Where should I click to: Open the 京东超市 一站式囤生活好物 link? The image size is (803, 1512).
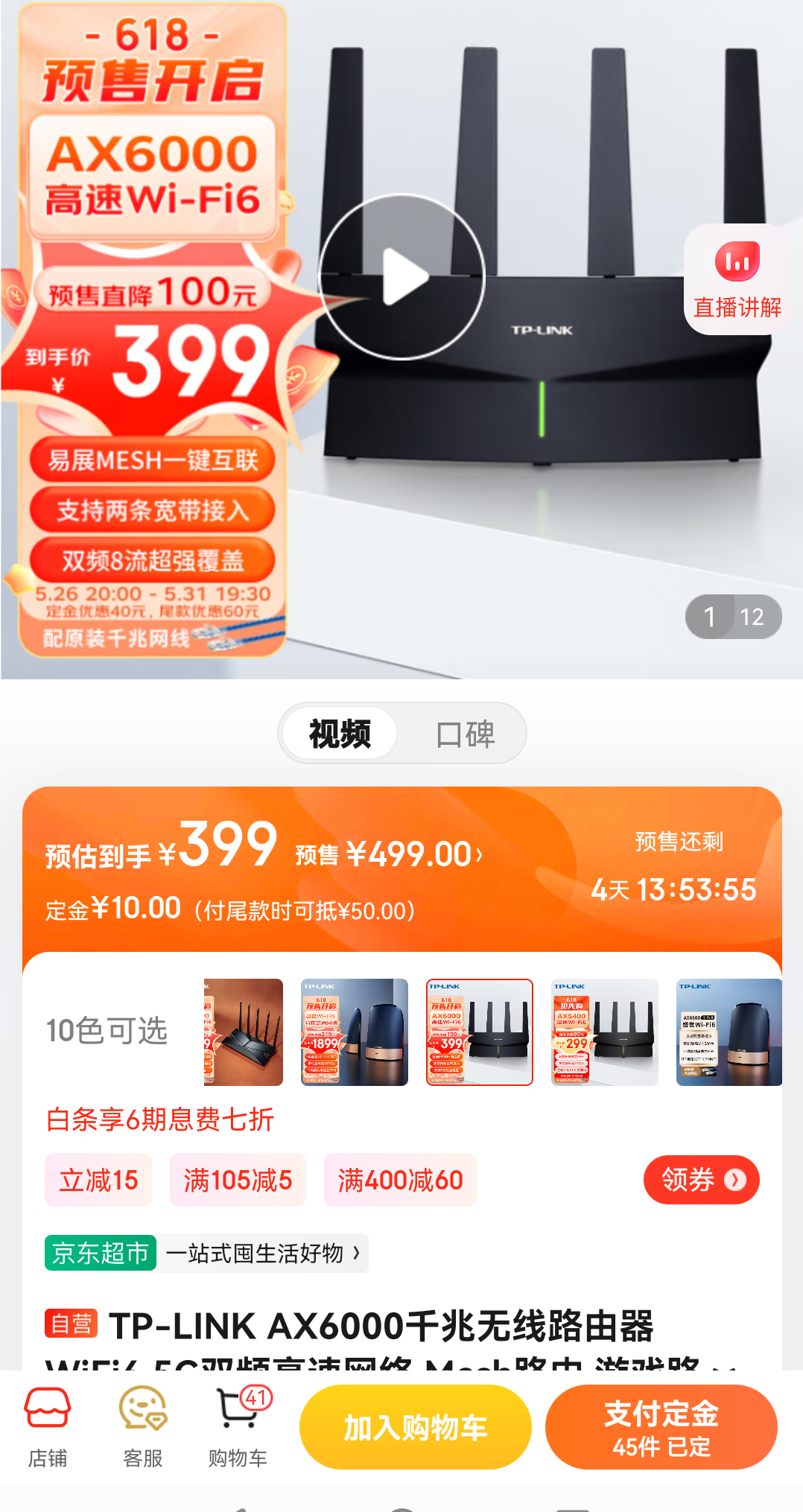[x=206, y=1253]
